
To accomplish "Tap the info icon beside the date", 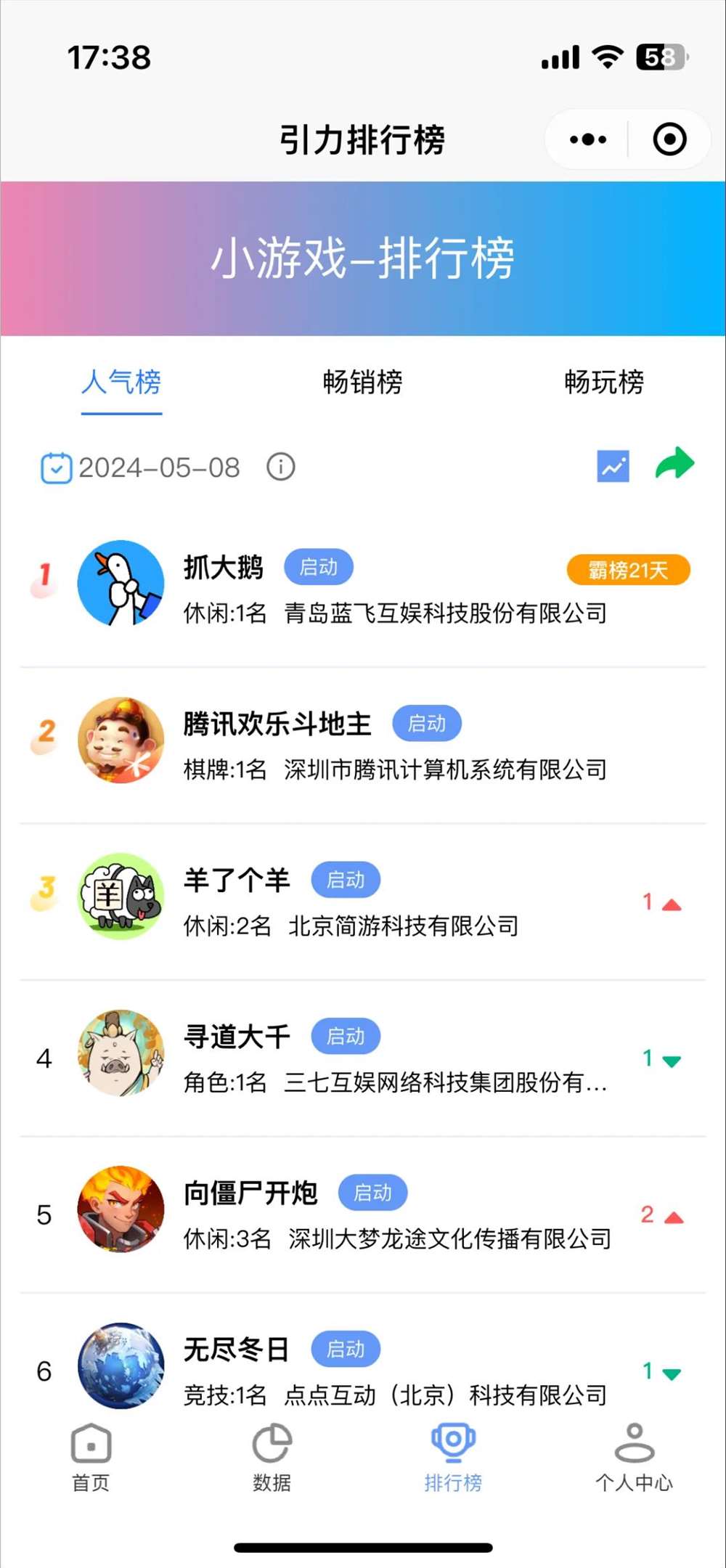I will coord(280,467).
